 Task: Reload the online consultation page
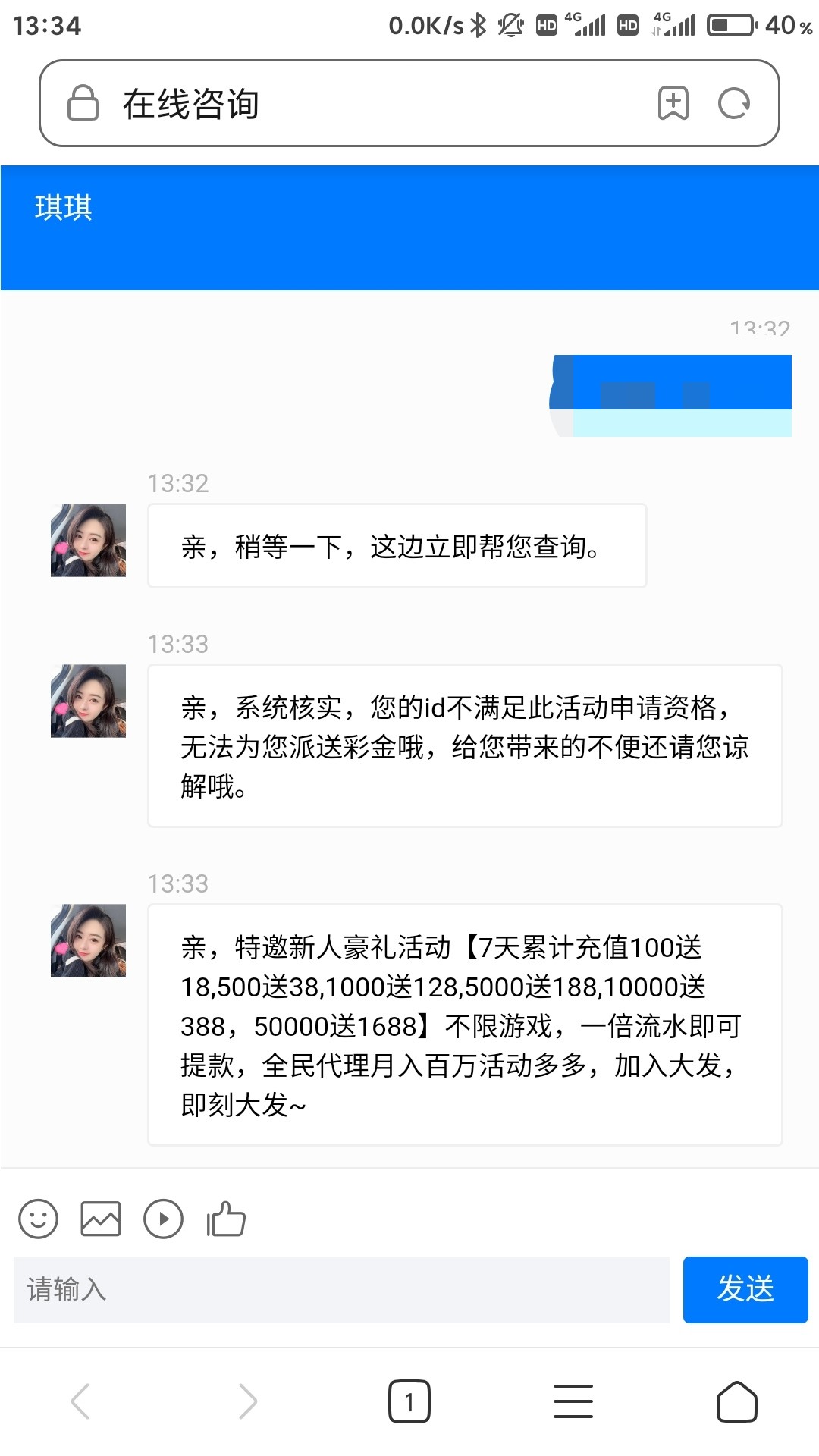tap(733, 104)
